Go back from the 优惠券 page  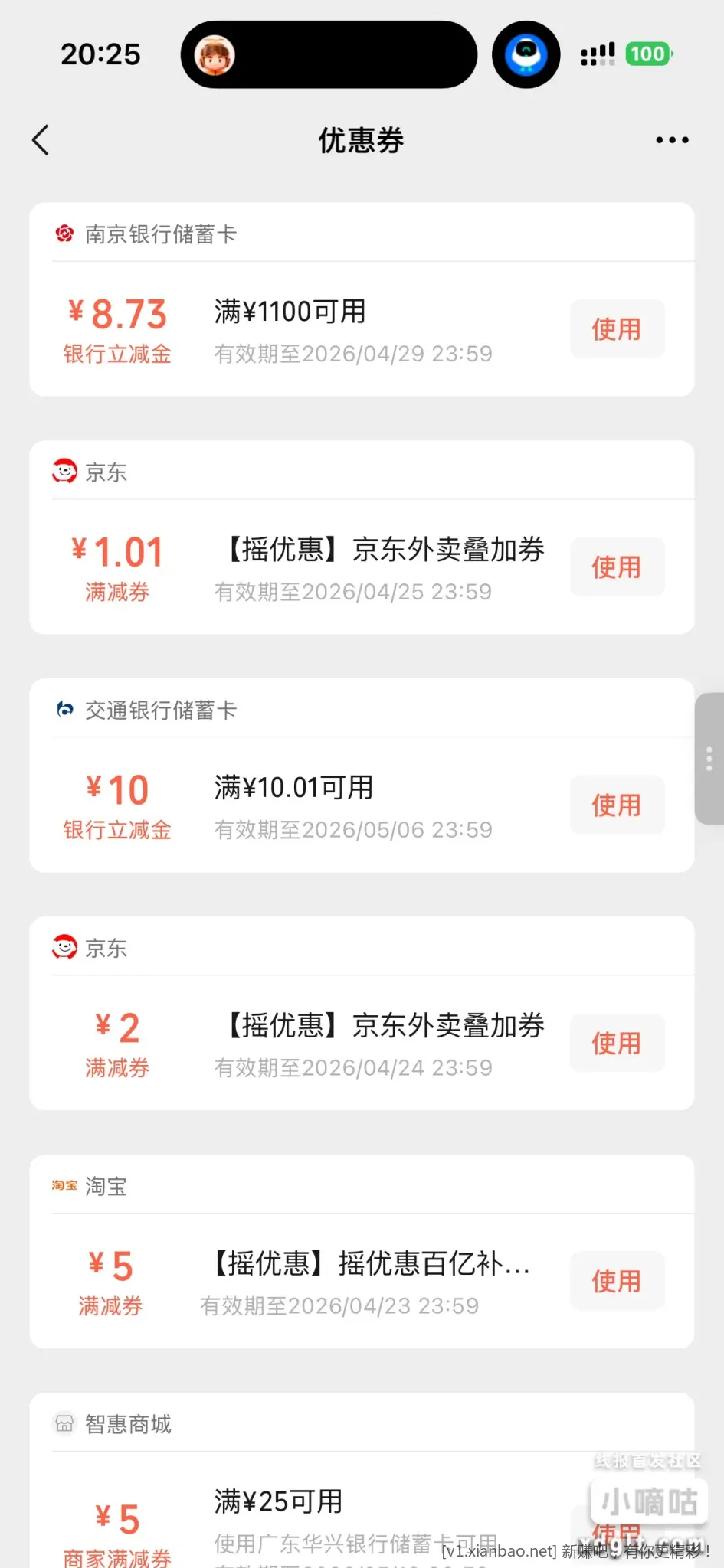[41, 140]
